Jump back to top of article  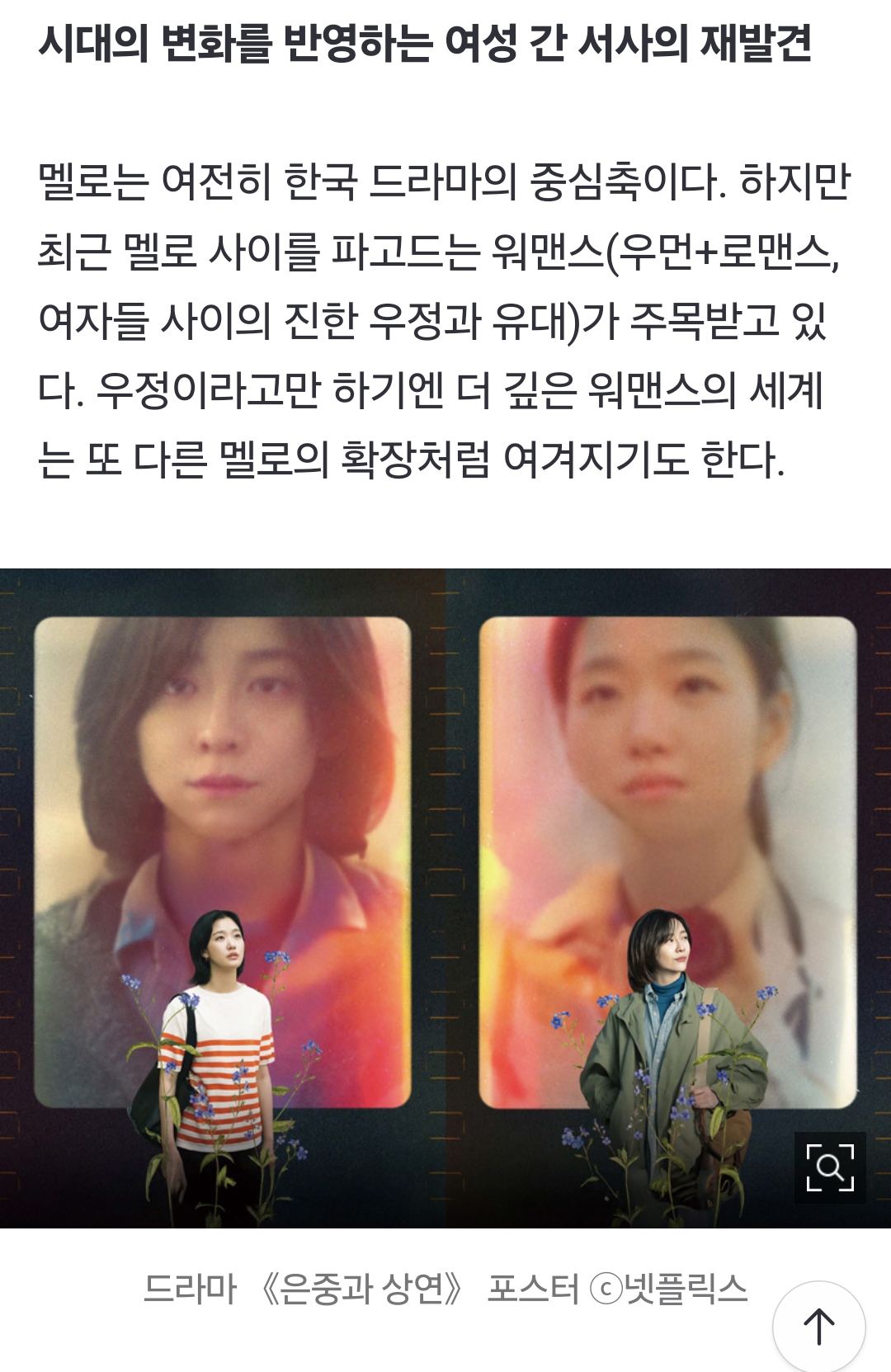click(x=818, y=1326)
